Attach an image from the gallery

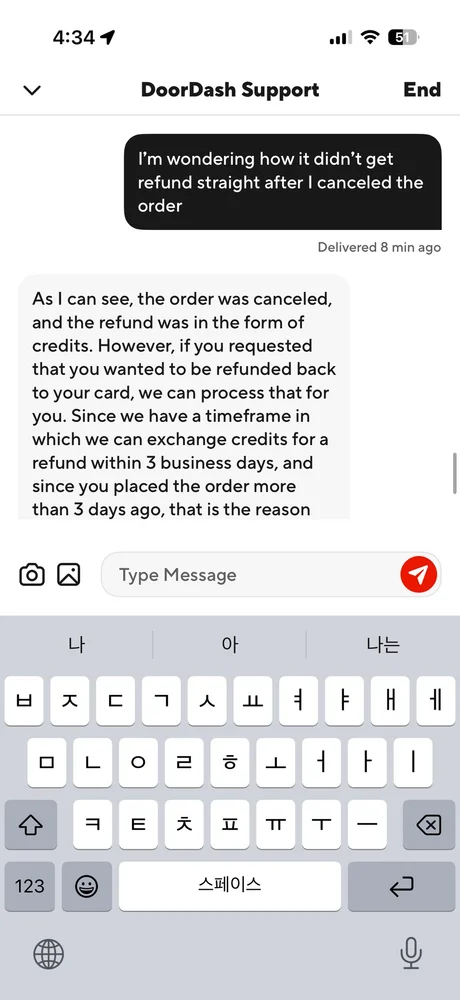[x=68, y=575]
